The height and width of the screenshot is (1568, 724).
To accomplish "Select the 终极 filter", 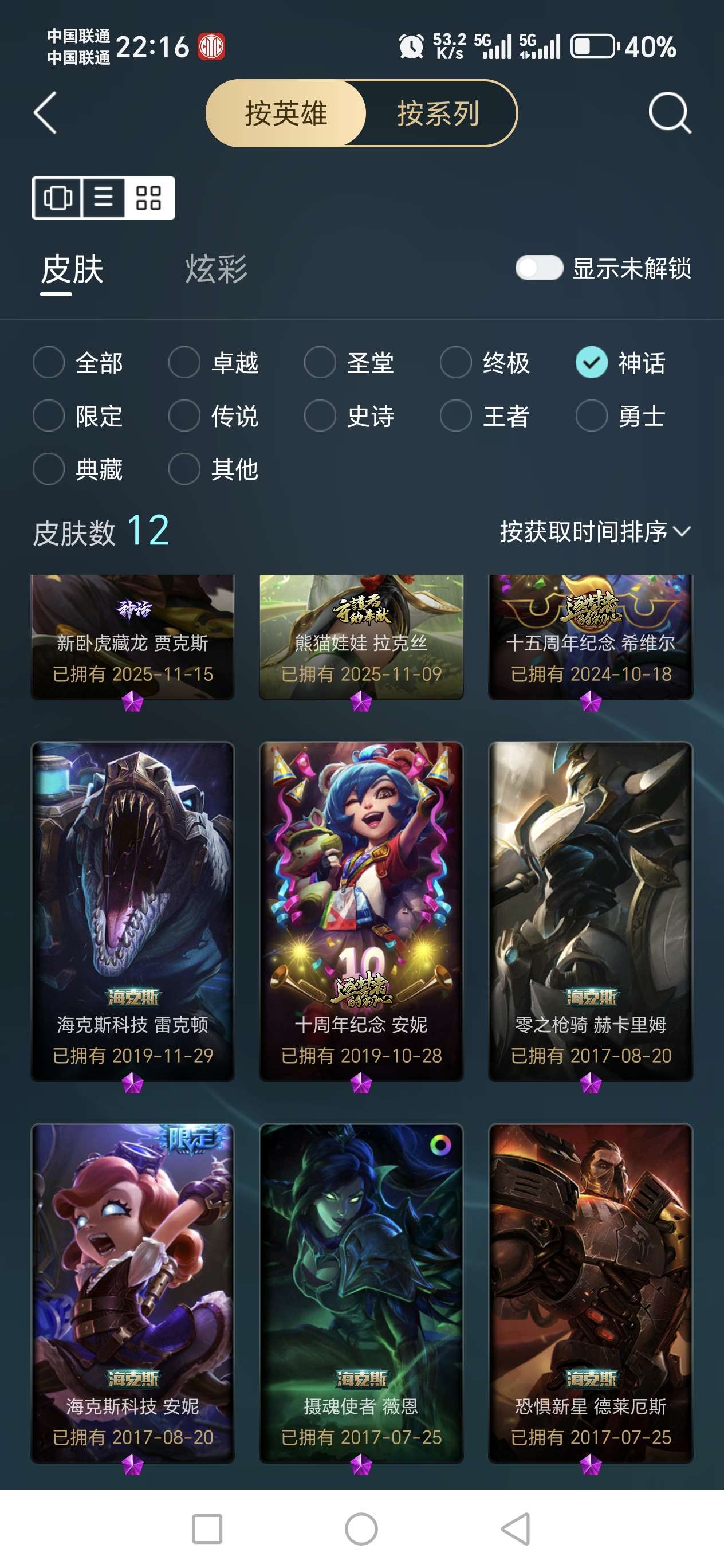I will tap(456, 363).
